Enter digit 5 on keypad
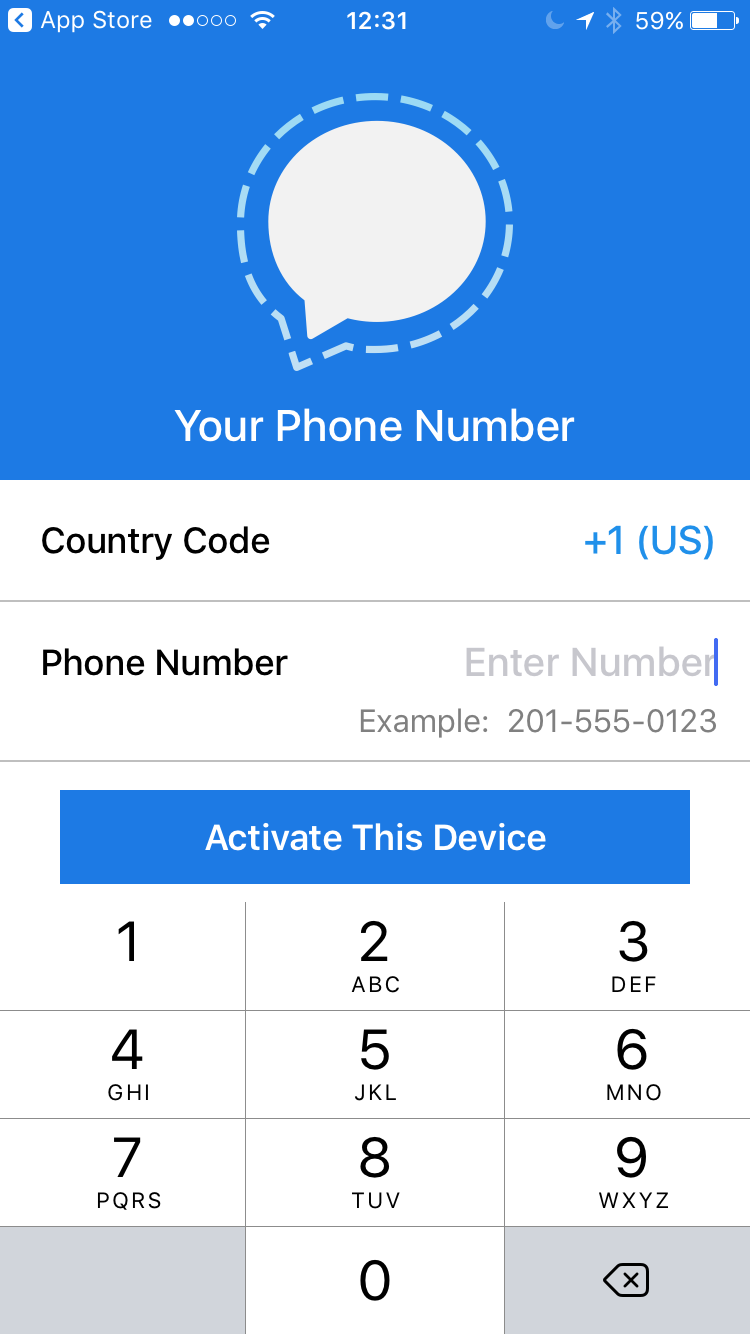The width and height of the screenshot is (750, 1334). click(x=375, y=1064)
